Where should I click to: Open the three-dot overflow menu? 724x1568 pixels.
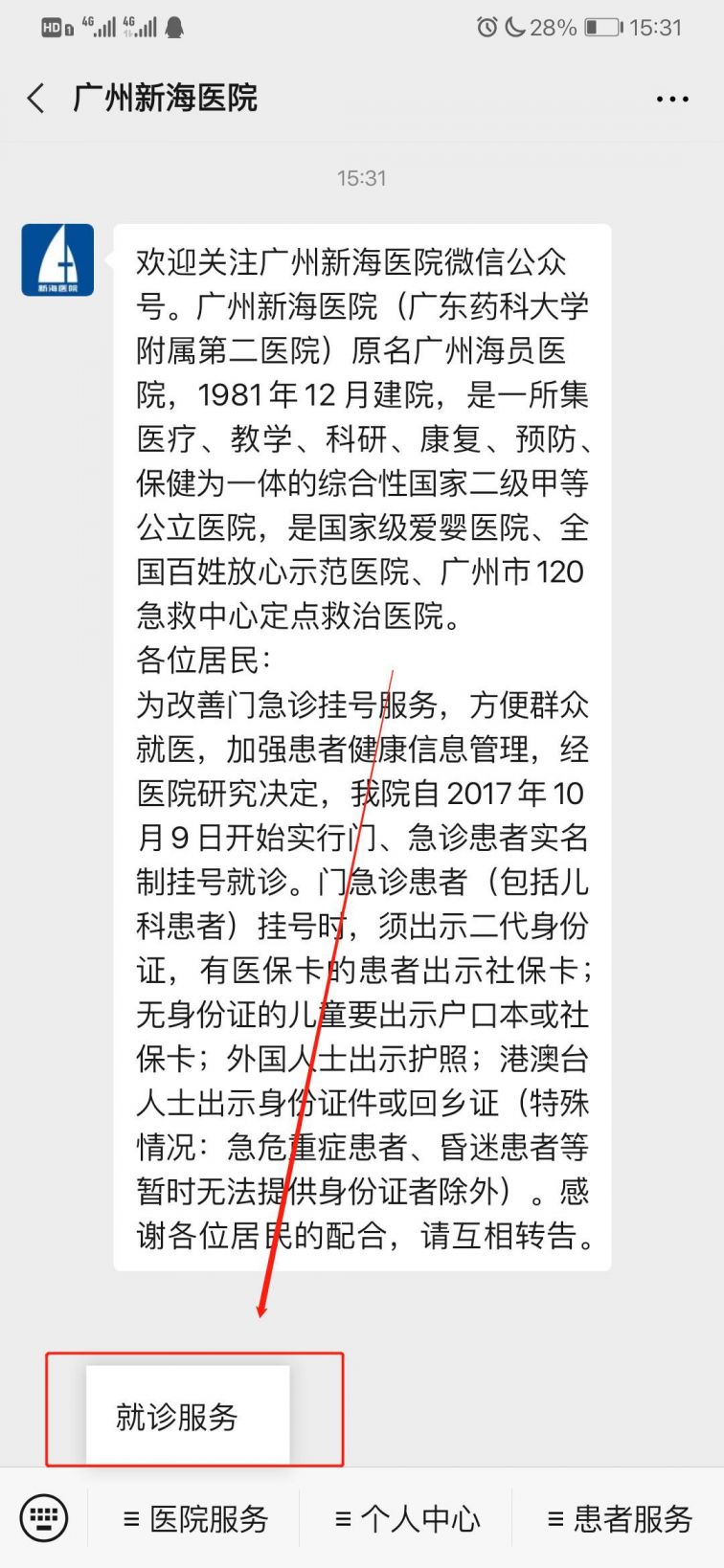point(672,99)
